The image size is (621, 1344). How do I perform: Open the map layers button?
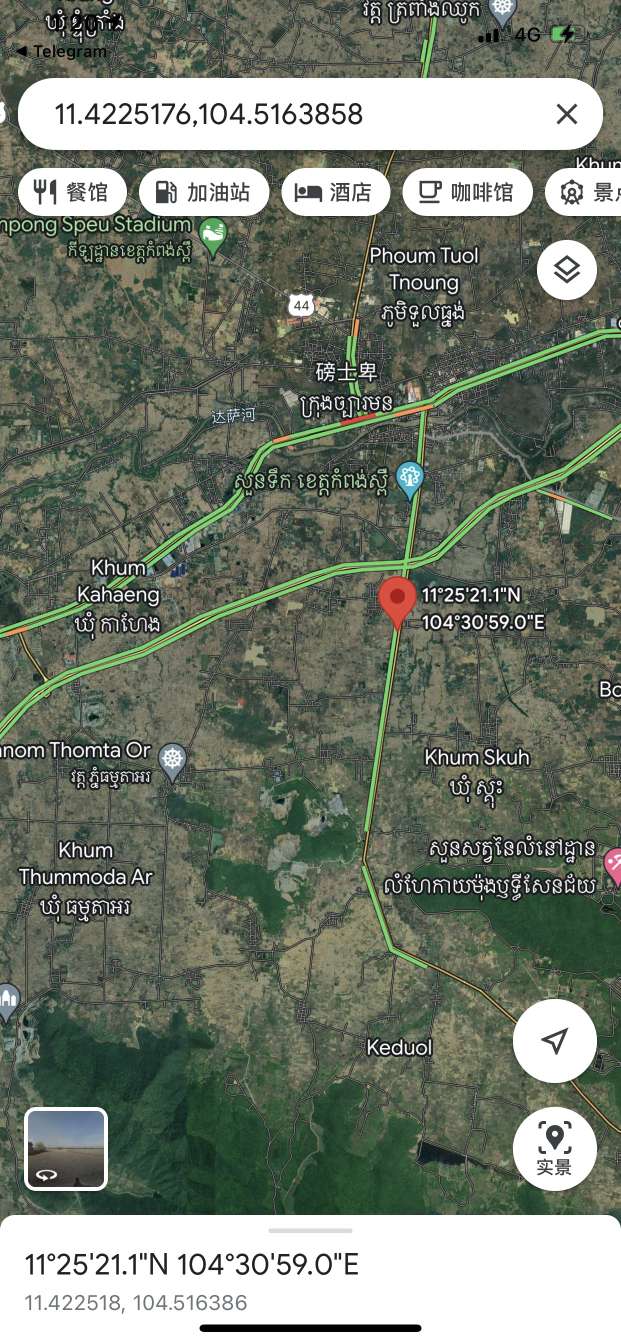coord(567,270)
